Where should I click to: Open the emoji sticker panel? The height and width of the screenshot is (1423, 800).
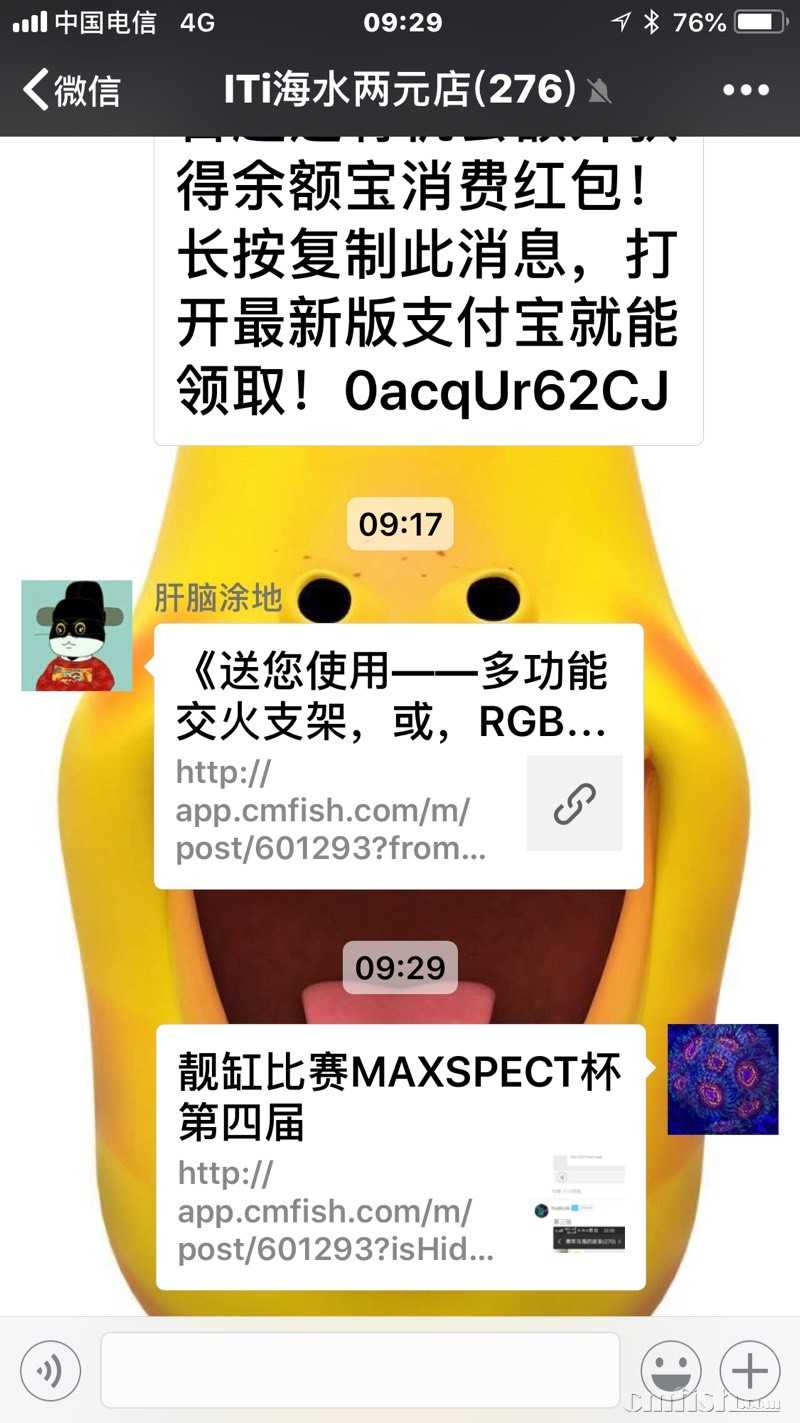click(x=671, y=1370)
